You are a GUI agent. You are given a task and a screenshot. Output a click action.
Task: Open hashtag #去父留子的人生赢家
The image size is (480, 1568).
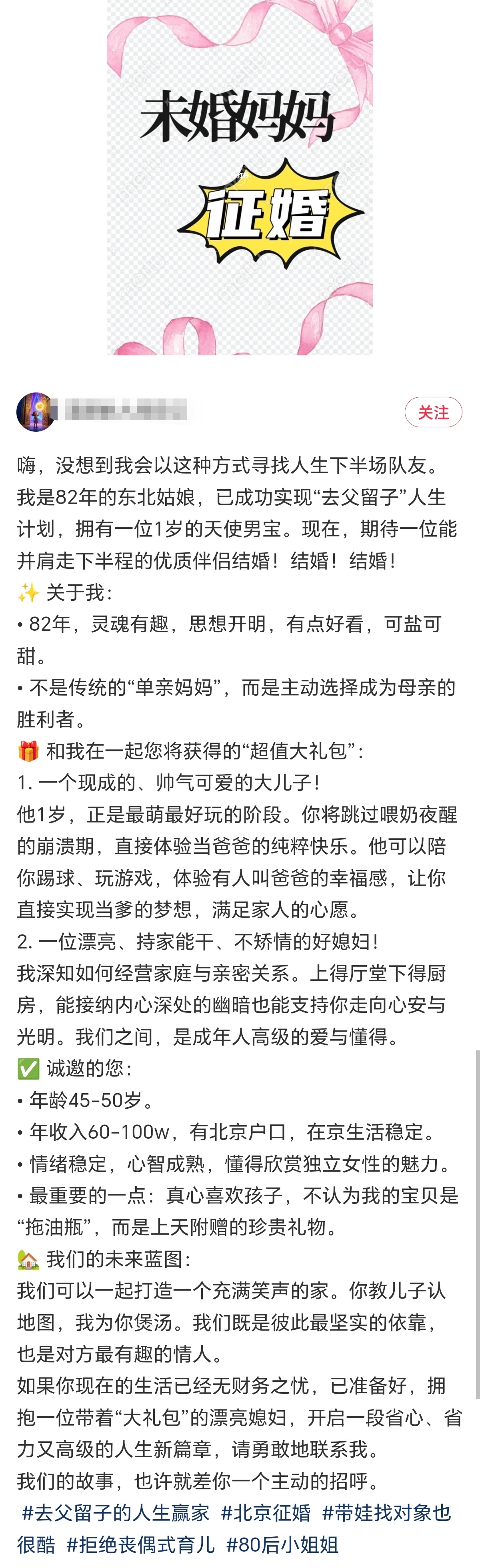[x=116, y=1512]
